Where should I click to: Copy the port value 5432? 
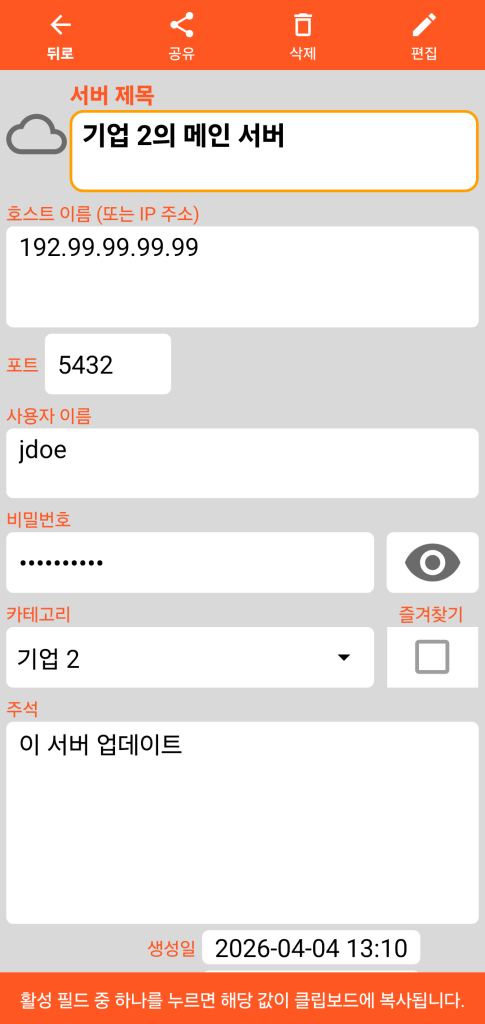(x=108, y=364)
